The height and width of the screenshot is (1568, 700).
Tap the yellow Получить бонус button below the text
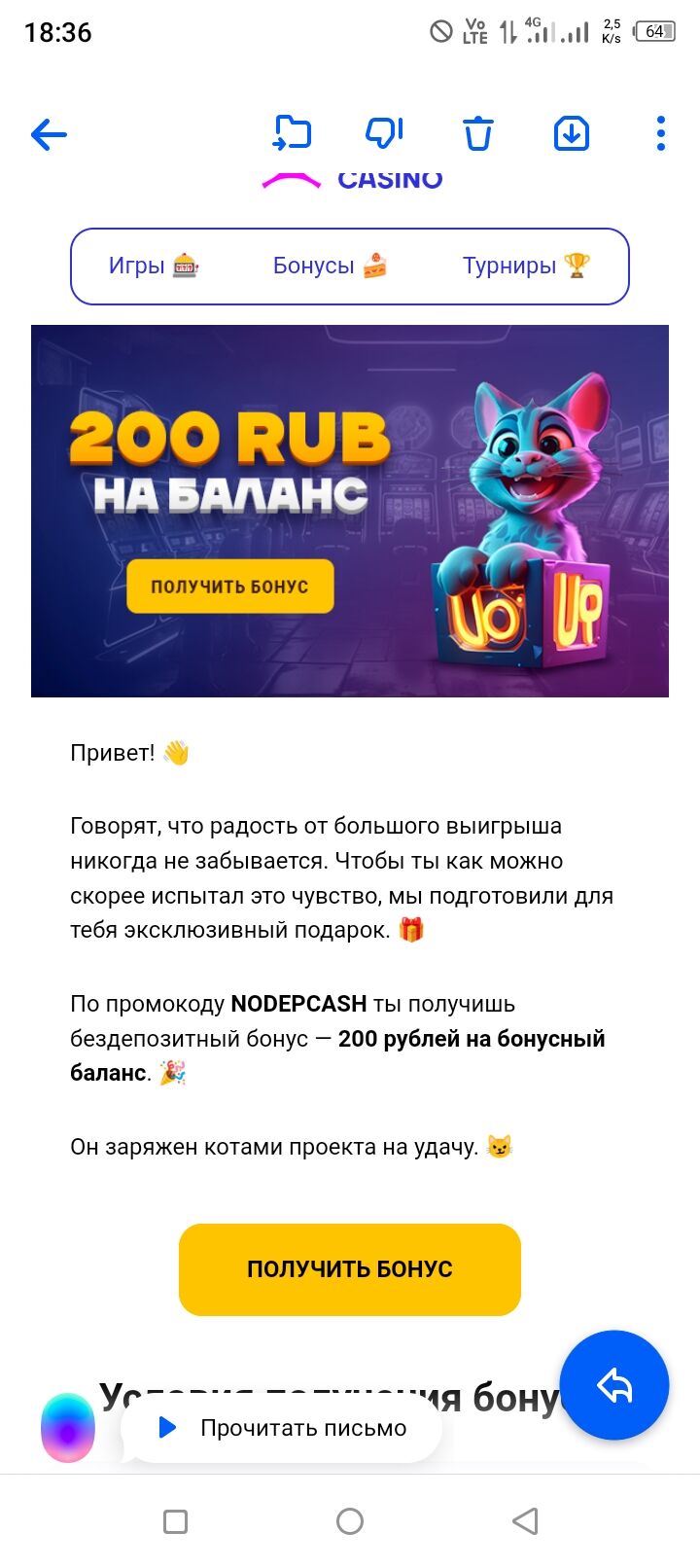click(350, 1269)
